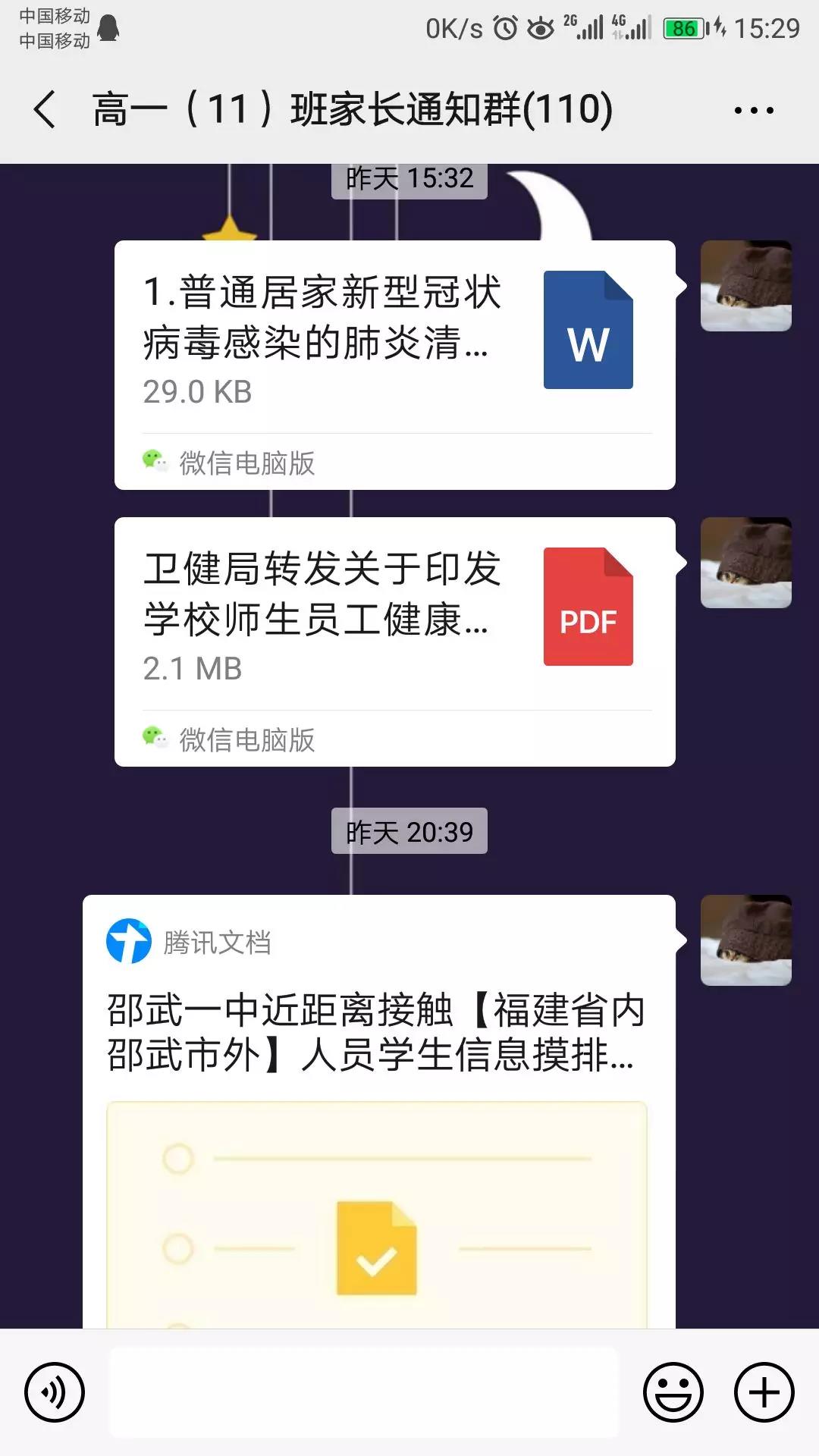
Task: Open the plus attachment menu
Action: tap(764, 1392)
